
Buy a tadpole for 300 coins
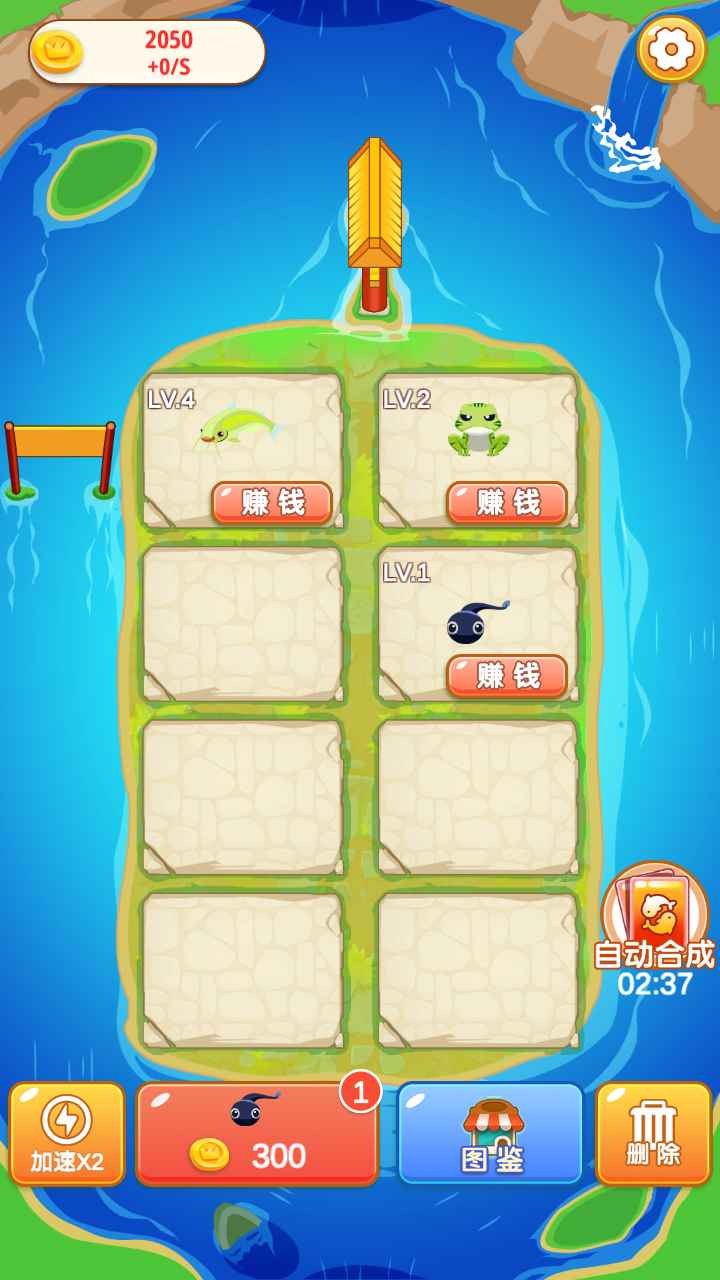coord(257,1134)
